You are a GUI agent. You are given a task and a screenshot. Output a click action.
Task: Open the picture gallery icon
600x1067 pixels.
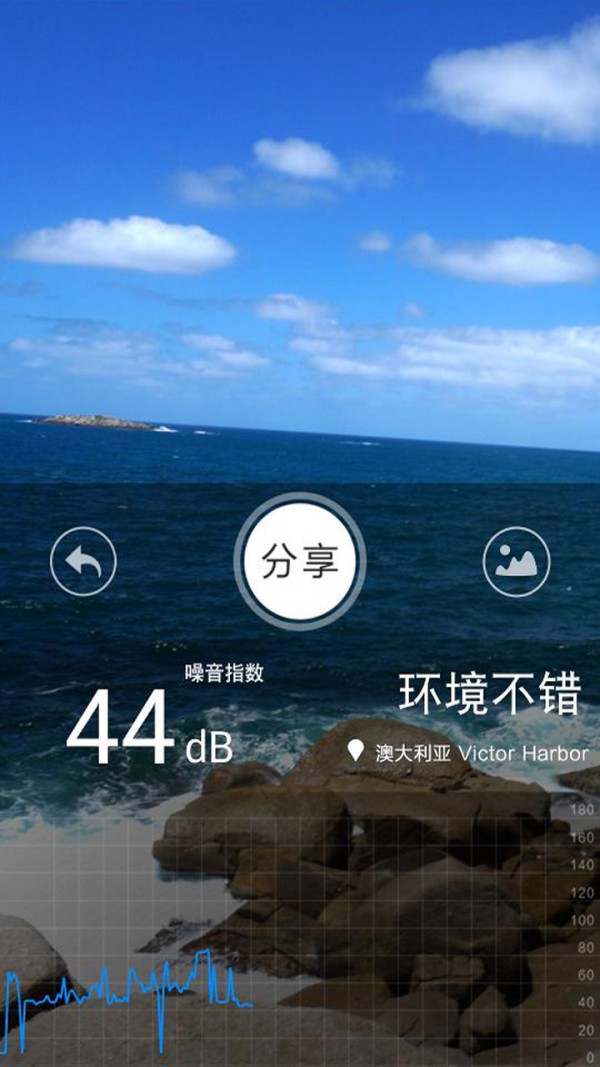coord(516,562)
